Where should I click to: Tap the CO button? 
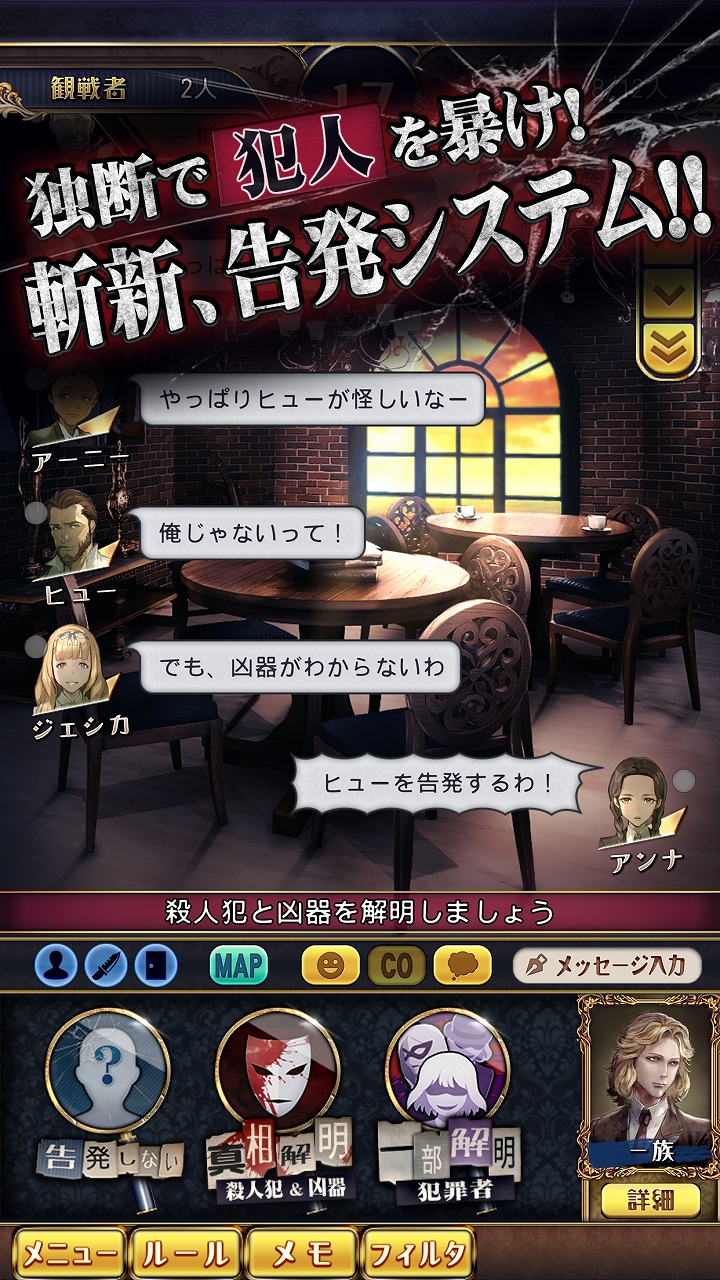click(x=396, y=965)
